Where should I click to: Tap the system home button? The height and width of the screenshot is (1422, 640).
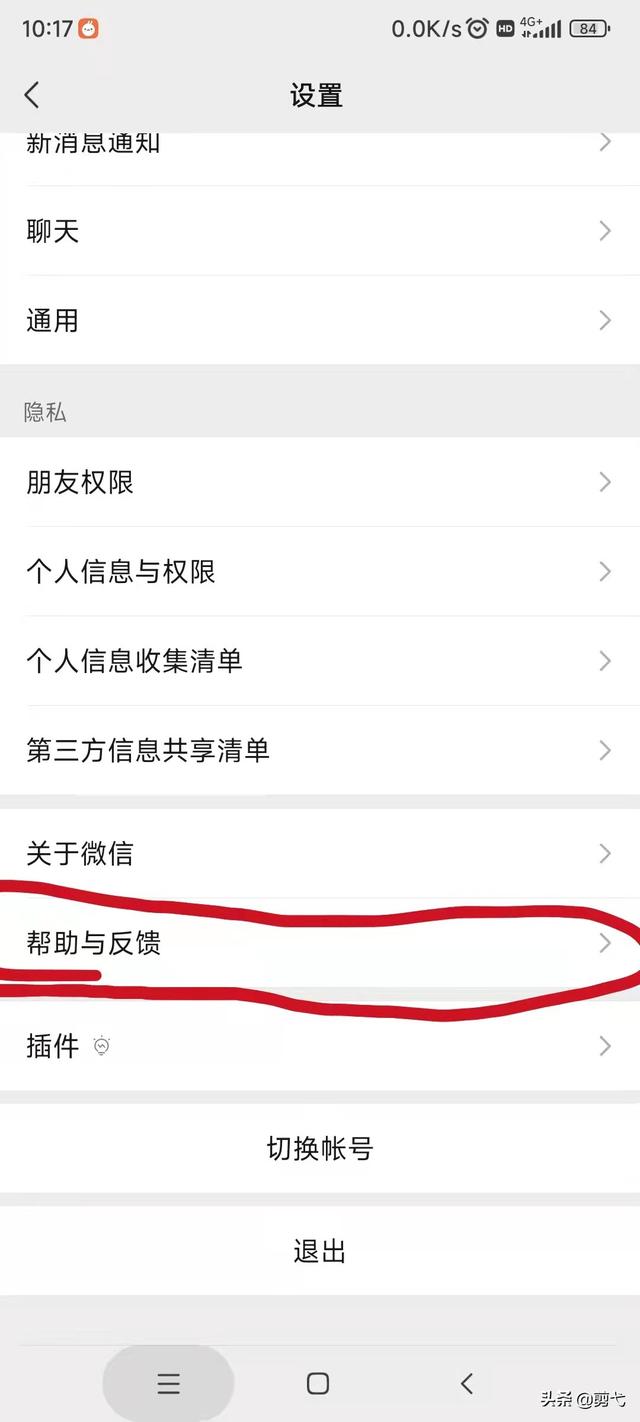coord(318,1383)
